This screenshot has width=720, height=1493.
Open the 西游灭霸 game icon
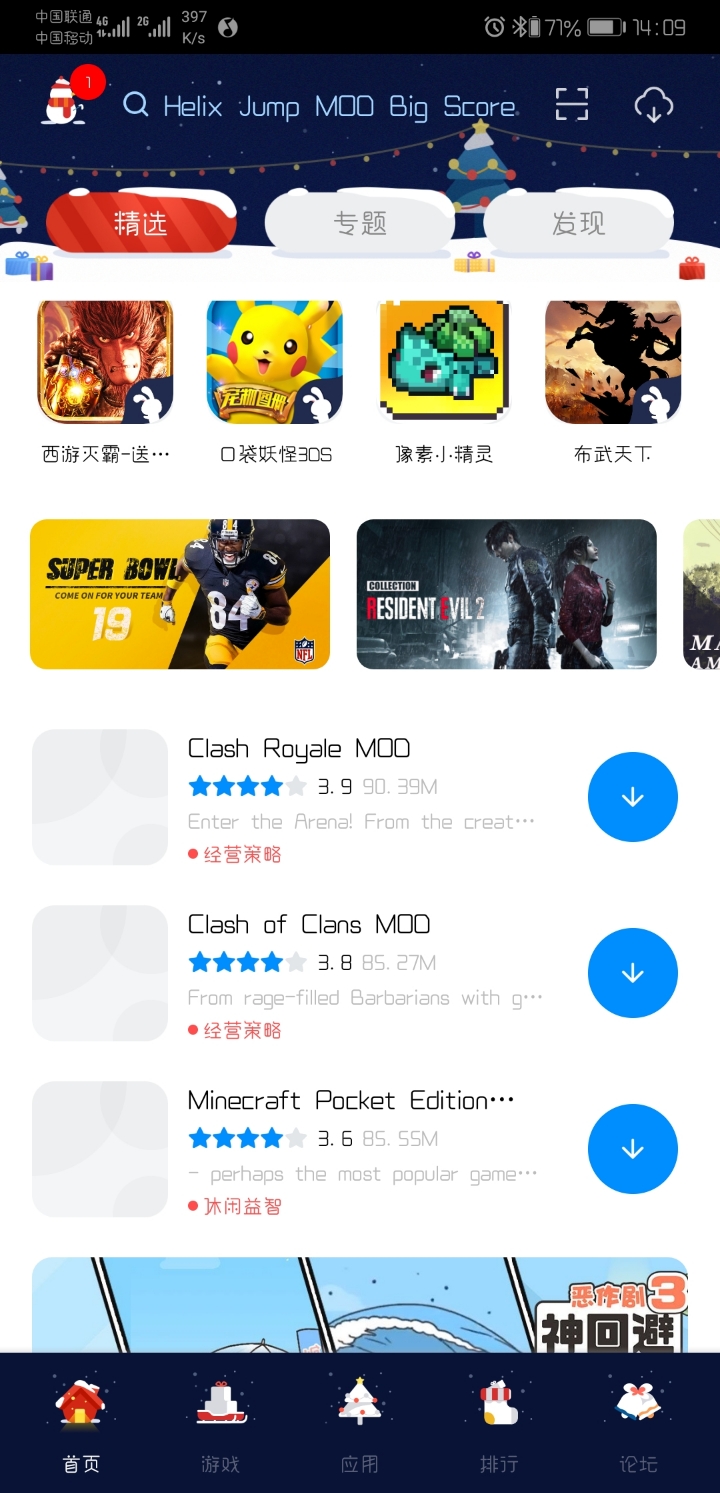[105, 363]
